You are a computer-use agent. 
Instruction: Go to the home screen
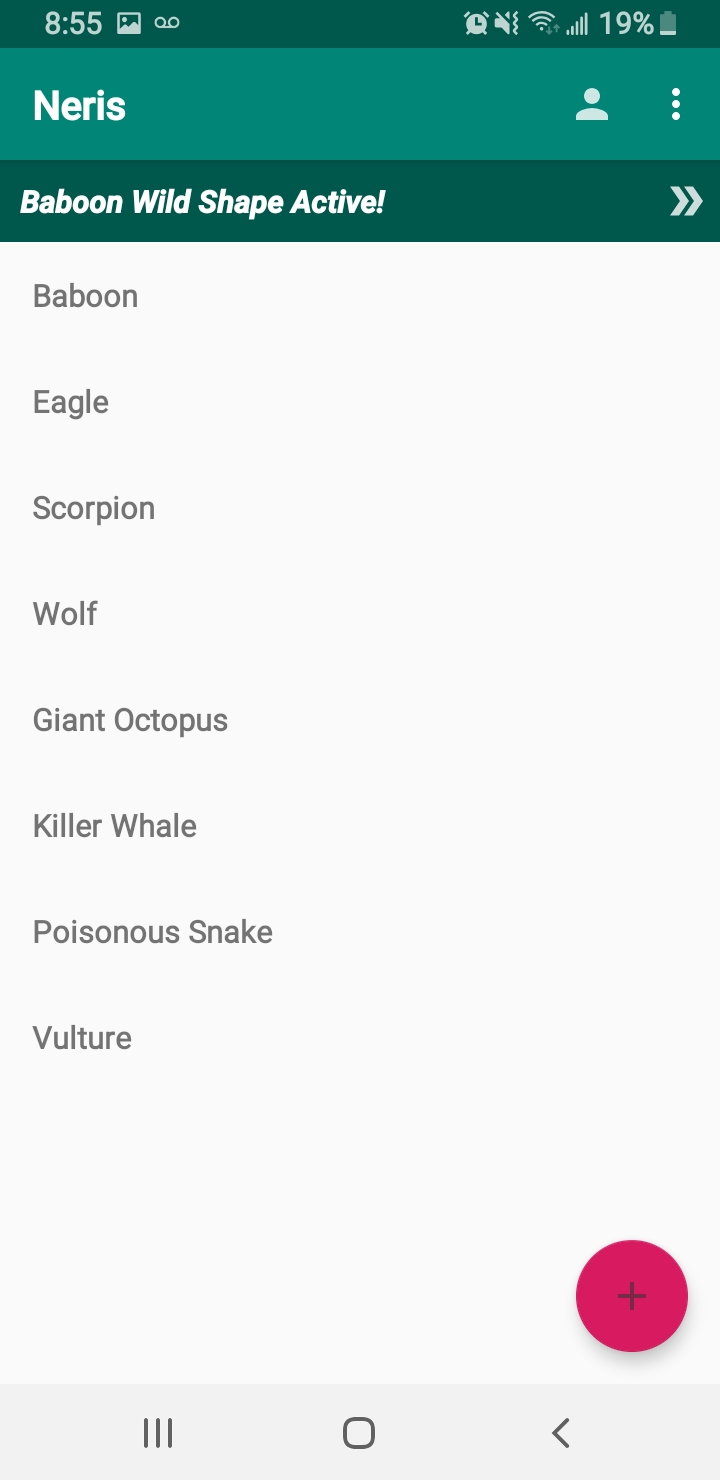point(359,1433)
